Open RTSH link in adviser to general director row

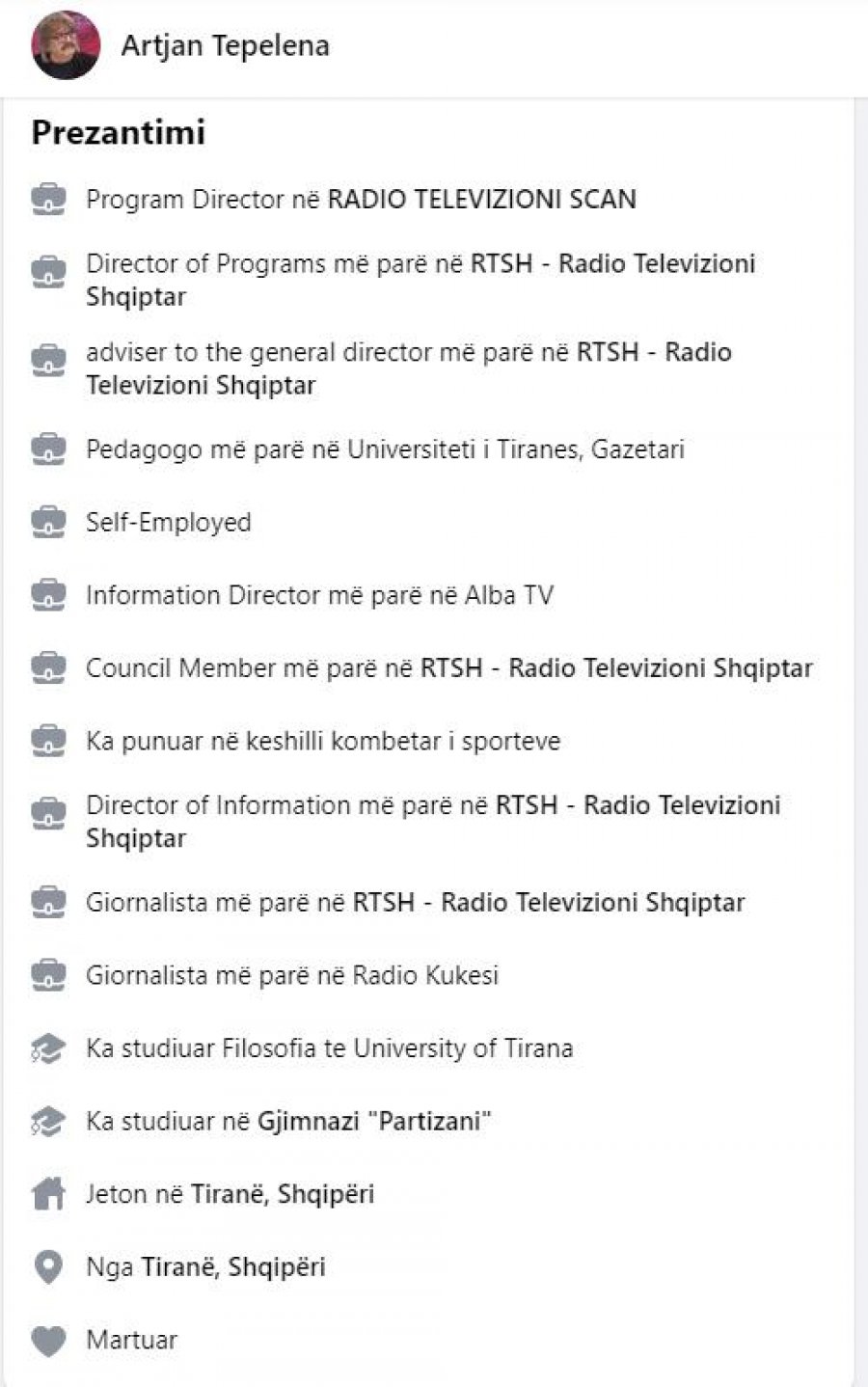[654, 352]
